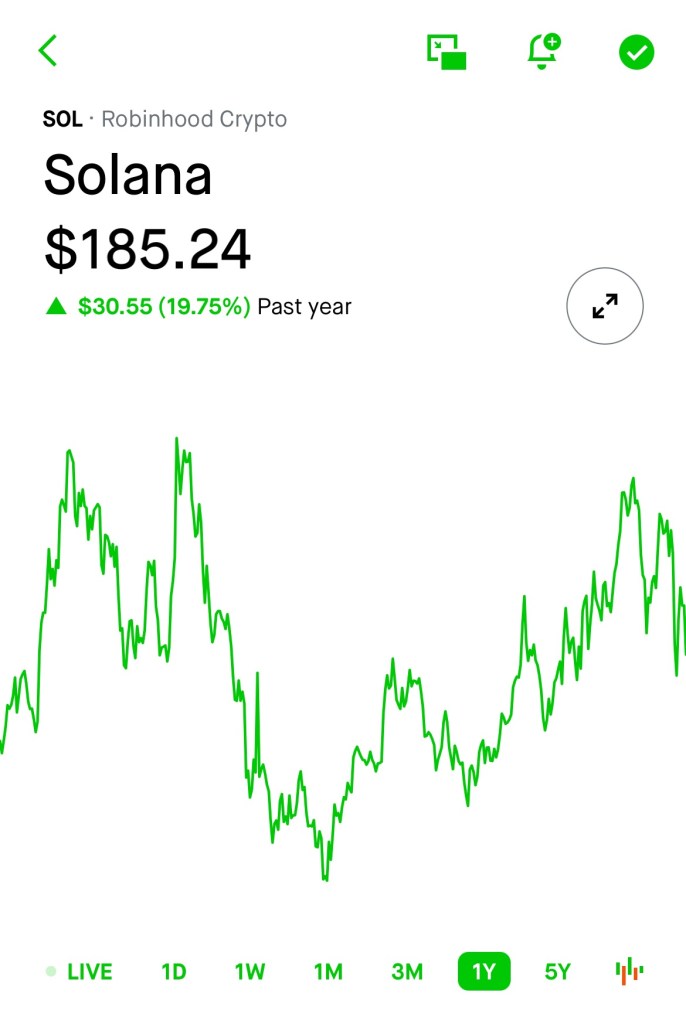Viewport: 686px width, 1024px height.
Task: Select the 1Y time range
Action: pyautogui.click(x=484, y=971)
